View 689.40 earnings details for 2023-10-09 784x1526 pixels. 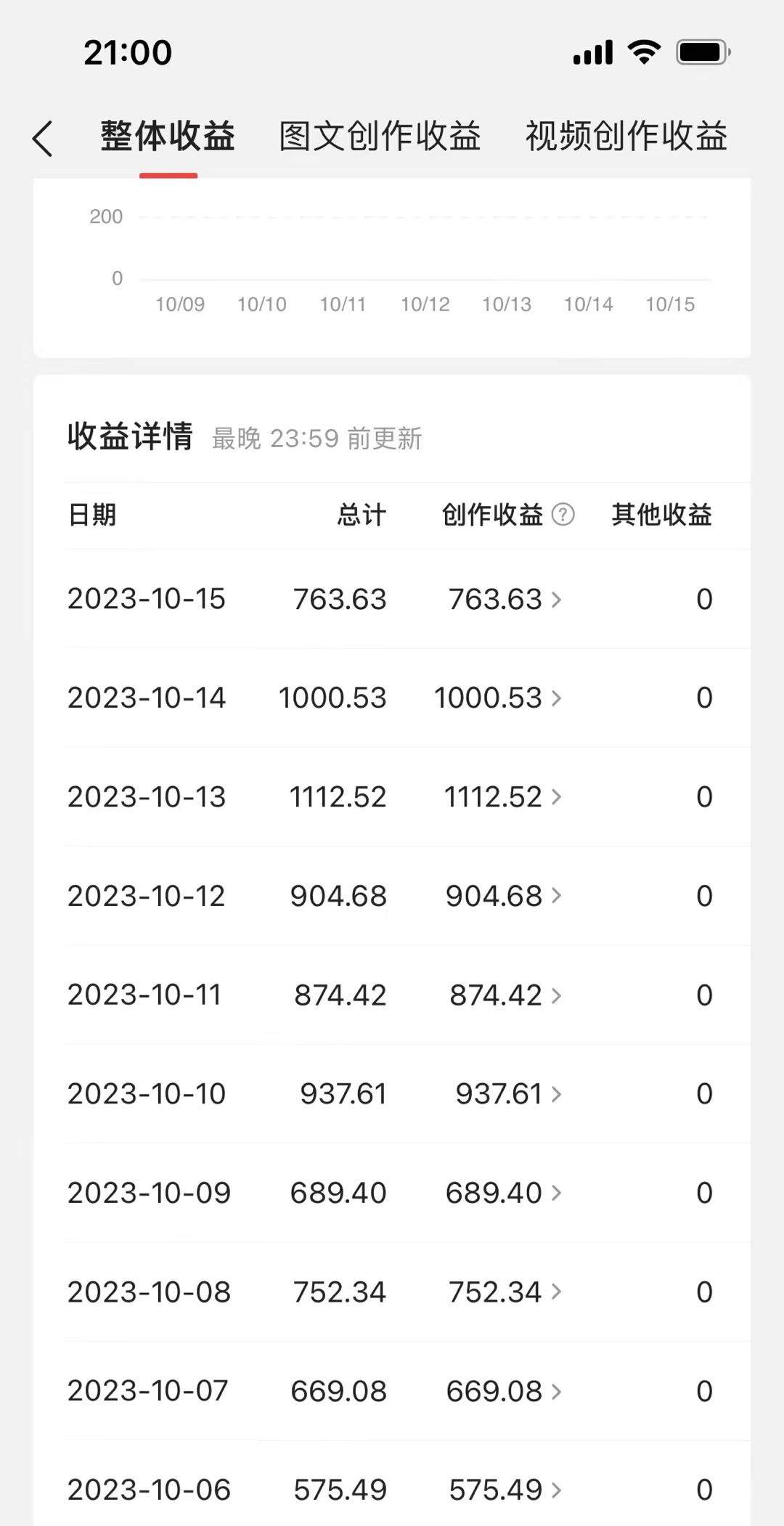(503, 1193)
